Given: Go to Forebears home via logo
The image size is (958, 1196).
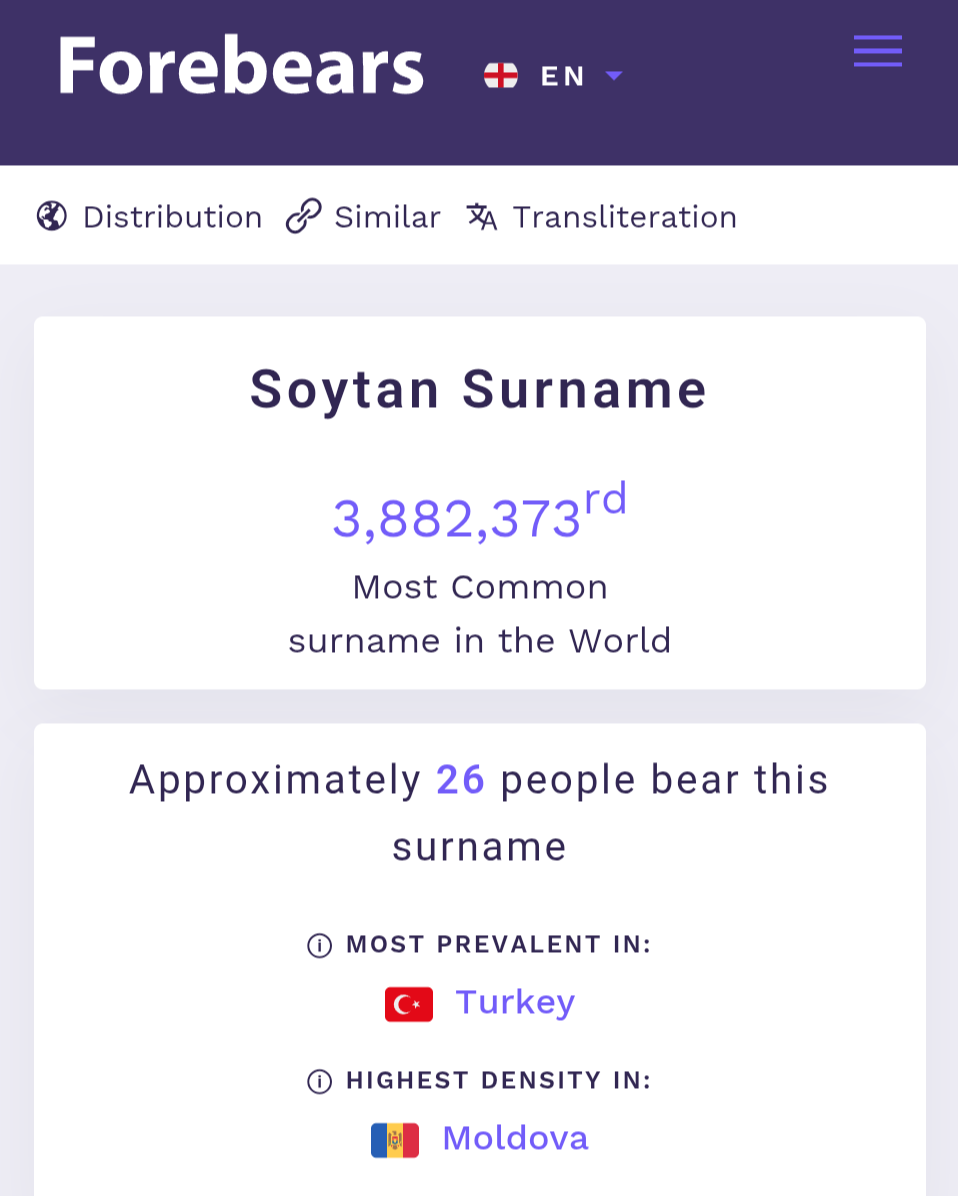Looking at the screenshot, I should tap(241, 66).
